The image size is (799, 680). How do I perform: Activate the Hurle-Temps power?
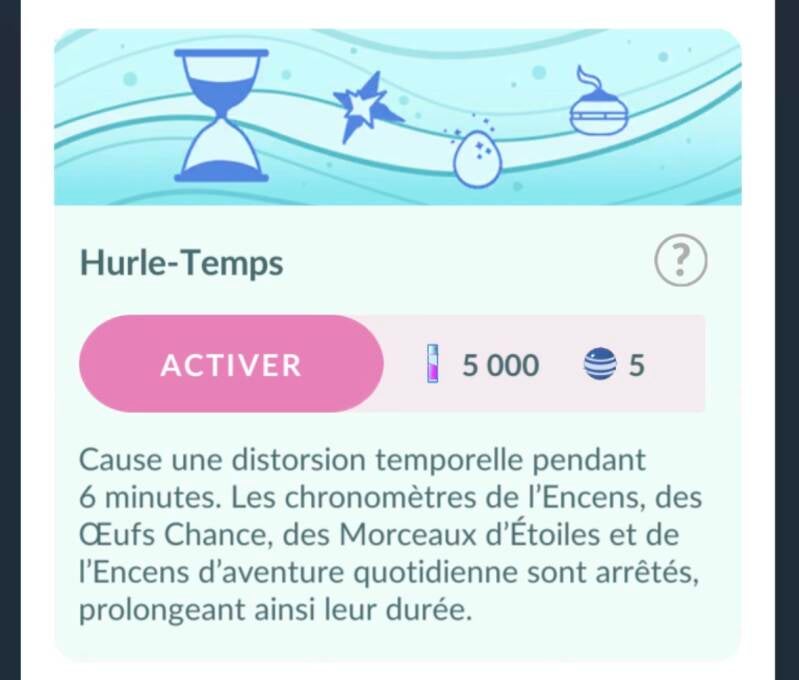pos(231,364)
